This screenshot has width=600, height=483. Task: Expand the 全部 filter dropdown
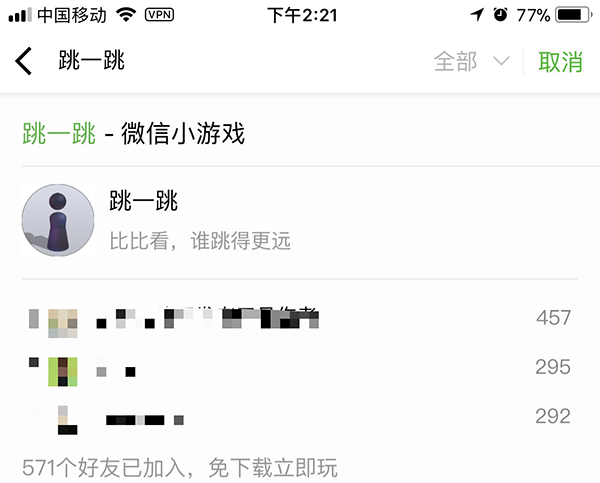472,62
